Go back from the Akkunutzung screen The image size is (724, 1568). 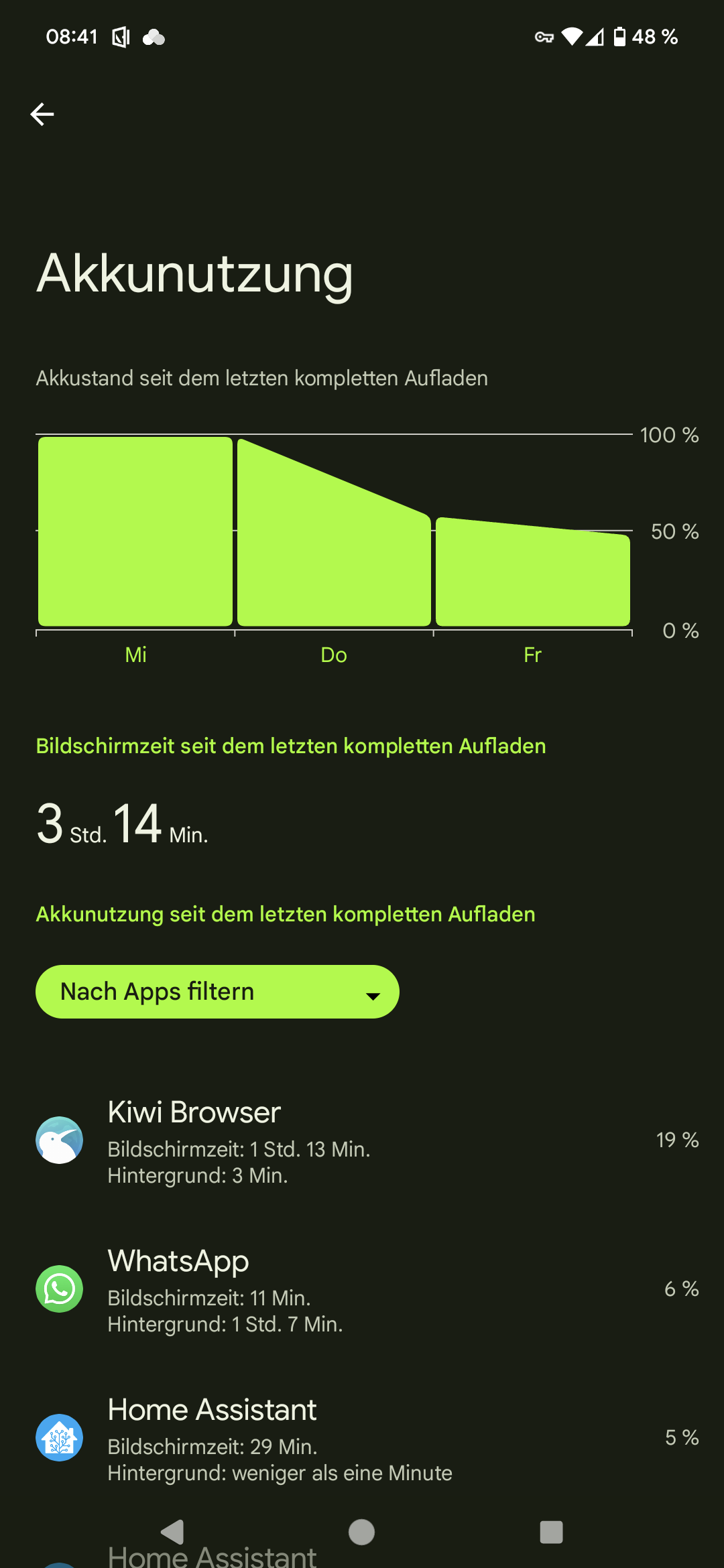[x=42, y=115]
